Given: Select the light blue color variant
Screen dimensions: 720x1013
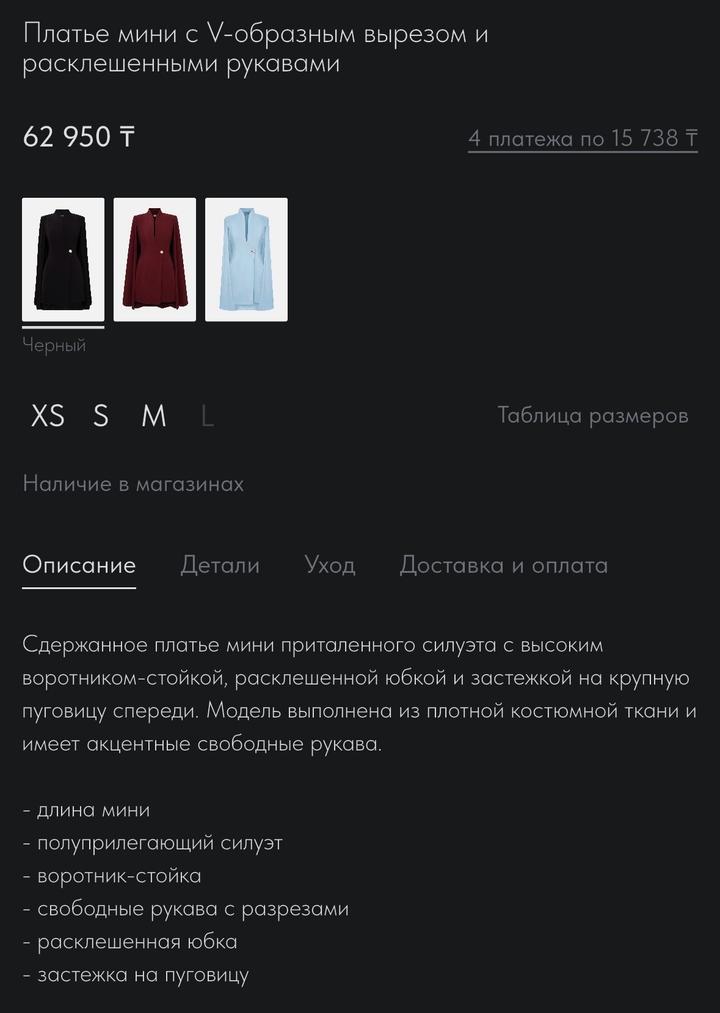Looking at the screenshot, I should point(246,259).
